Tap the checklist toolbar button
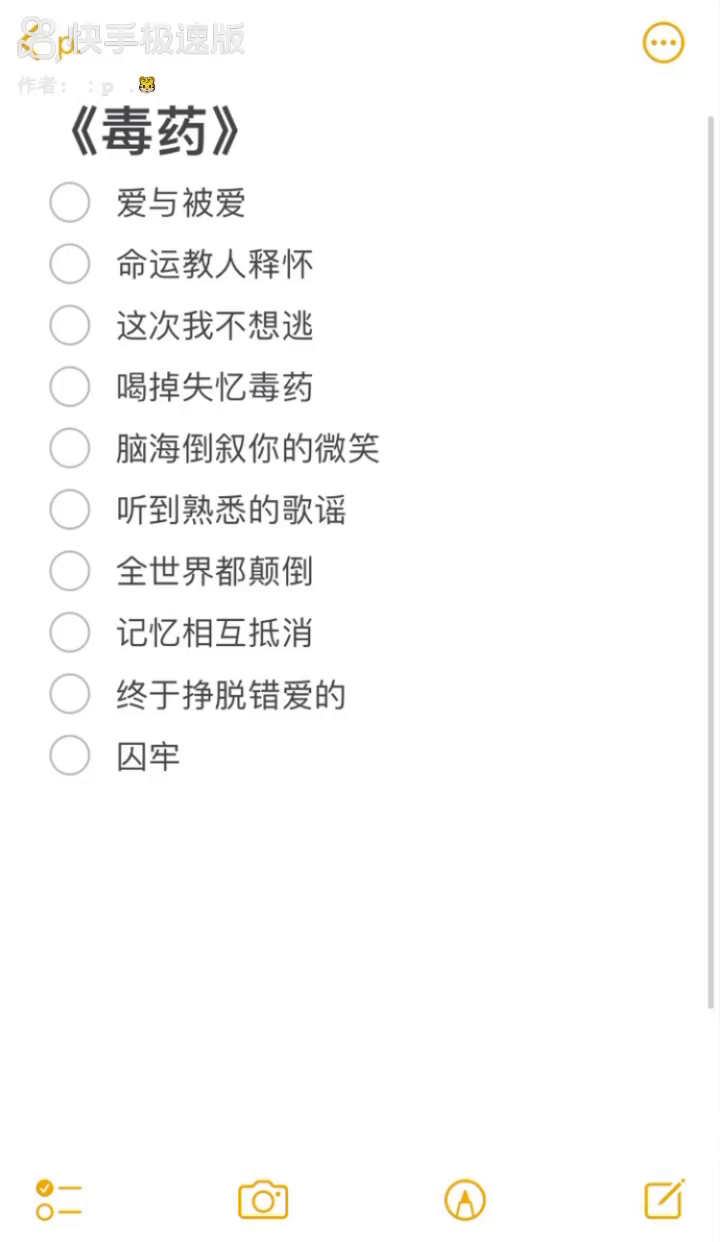This screenshot has width=720, height=1242. (x=58, y=1199)
